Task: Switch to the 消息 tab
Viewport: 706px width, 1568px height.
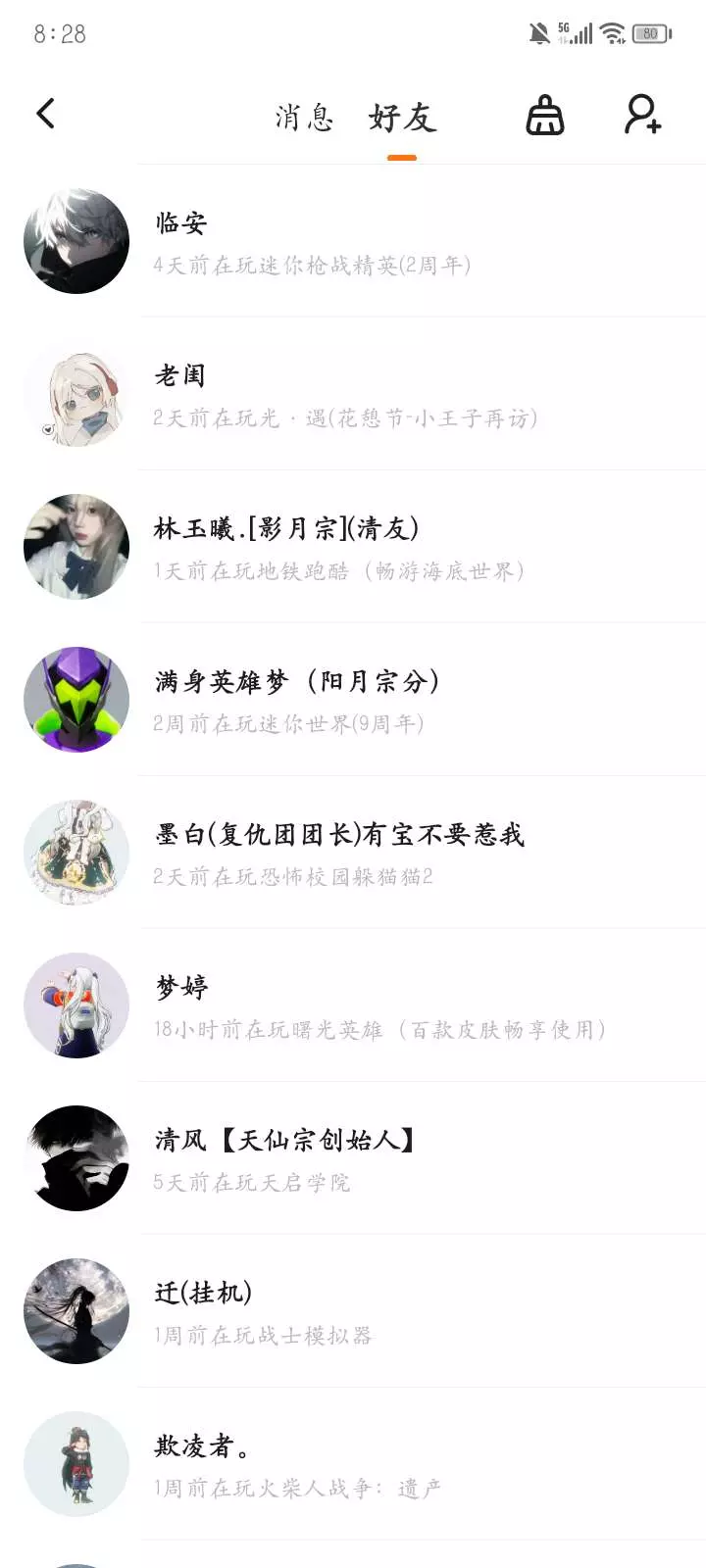Action: coord(304,118)
